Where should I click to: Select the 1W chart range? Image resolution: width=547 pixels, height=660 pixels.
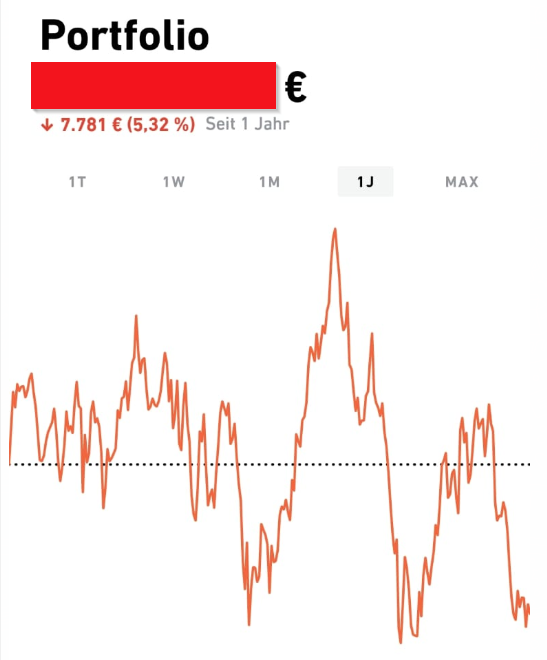coord(173,182)
